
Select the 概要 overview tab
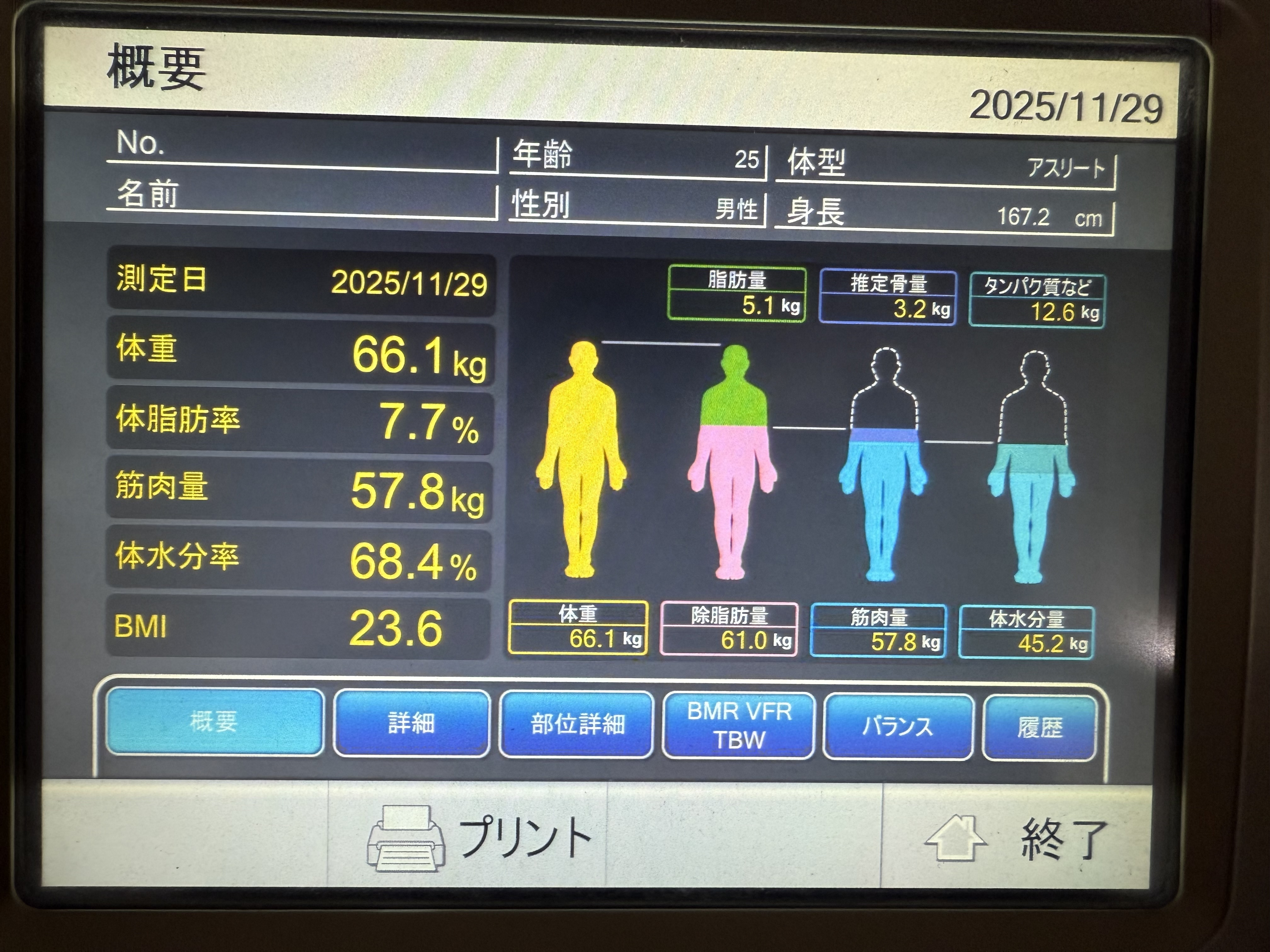214,722
